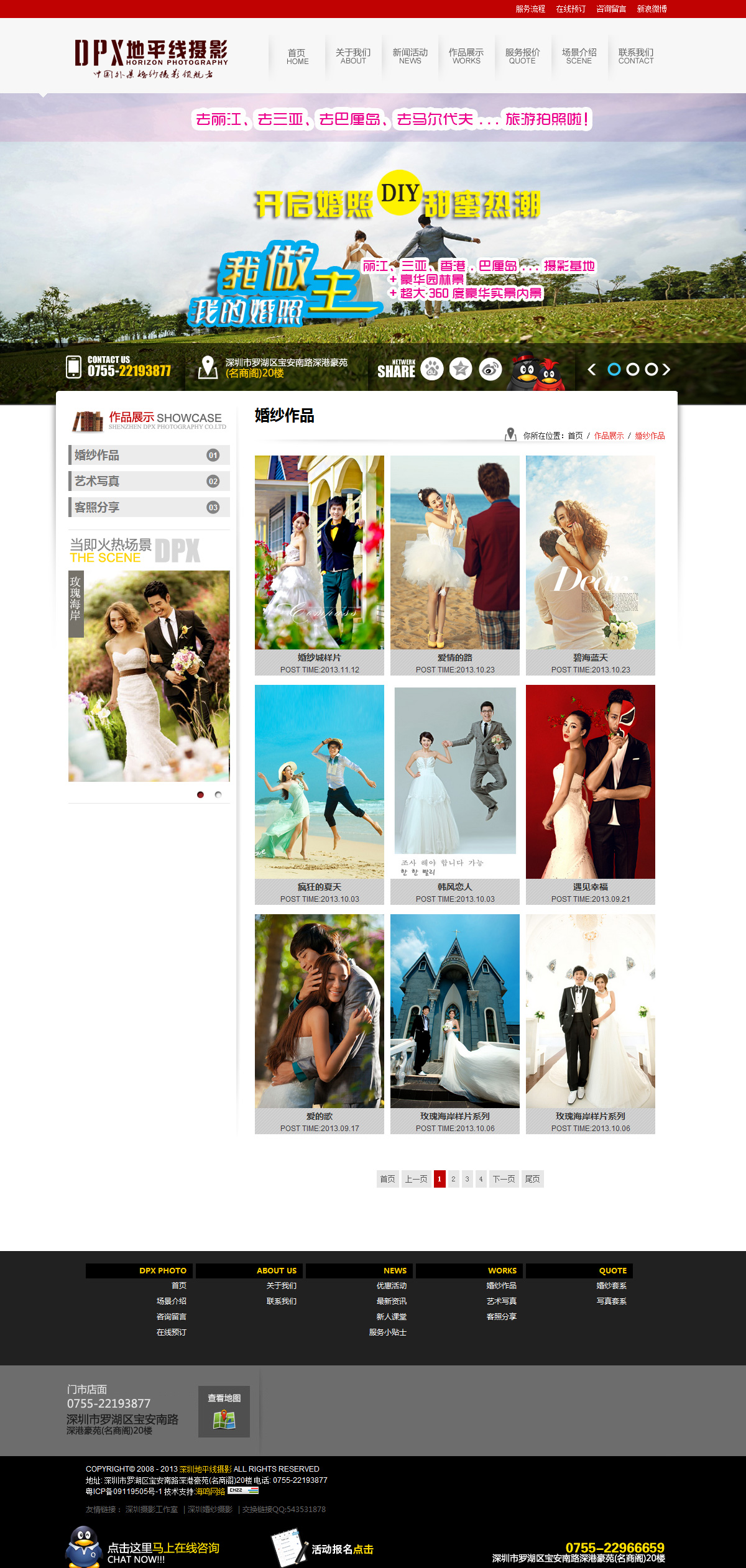Tap 作品展示 breadcrumb link
The height and width of the screenshot is (1568, 746).
pos(608,436)
